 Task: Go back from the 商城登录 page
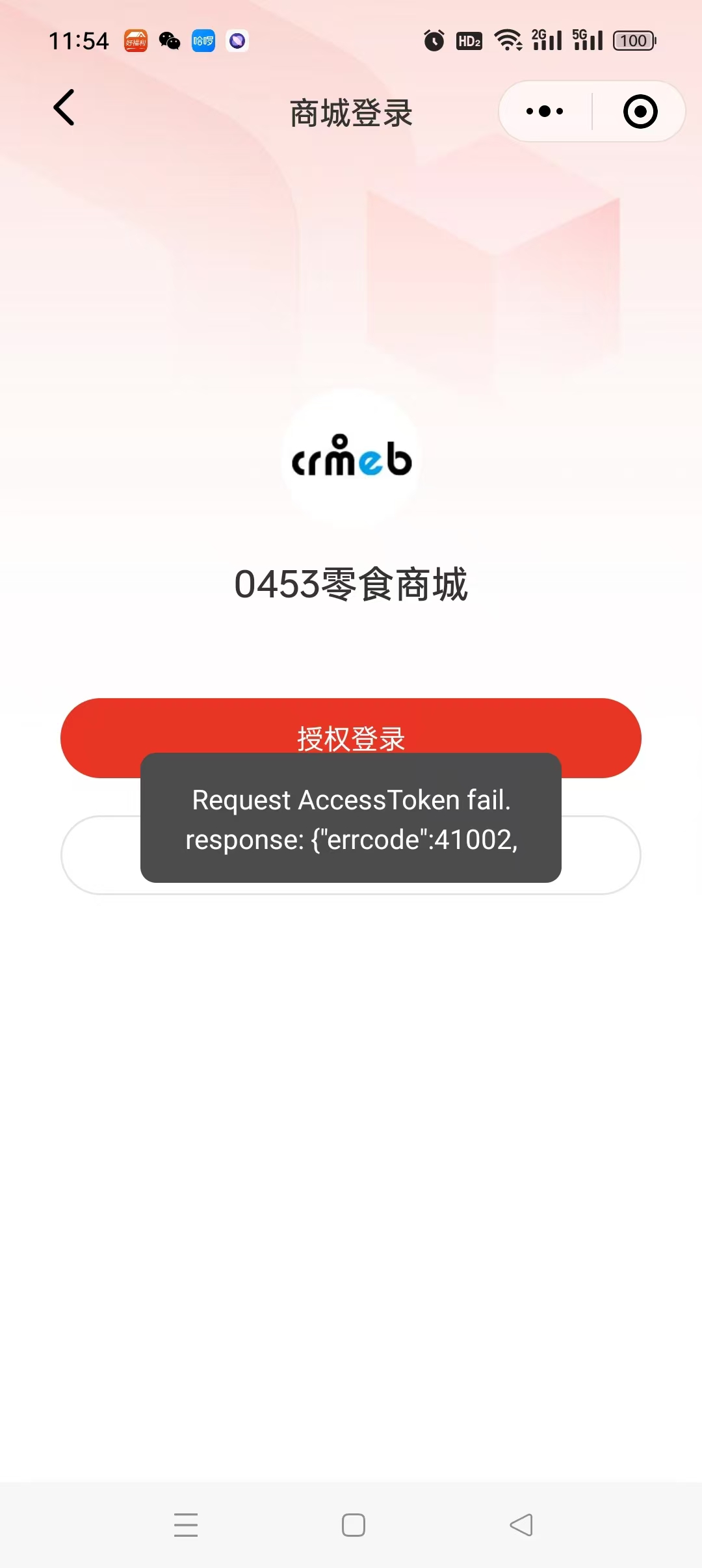(64, 108)
